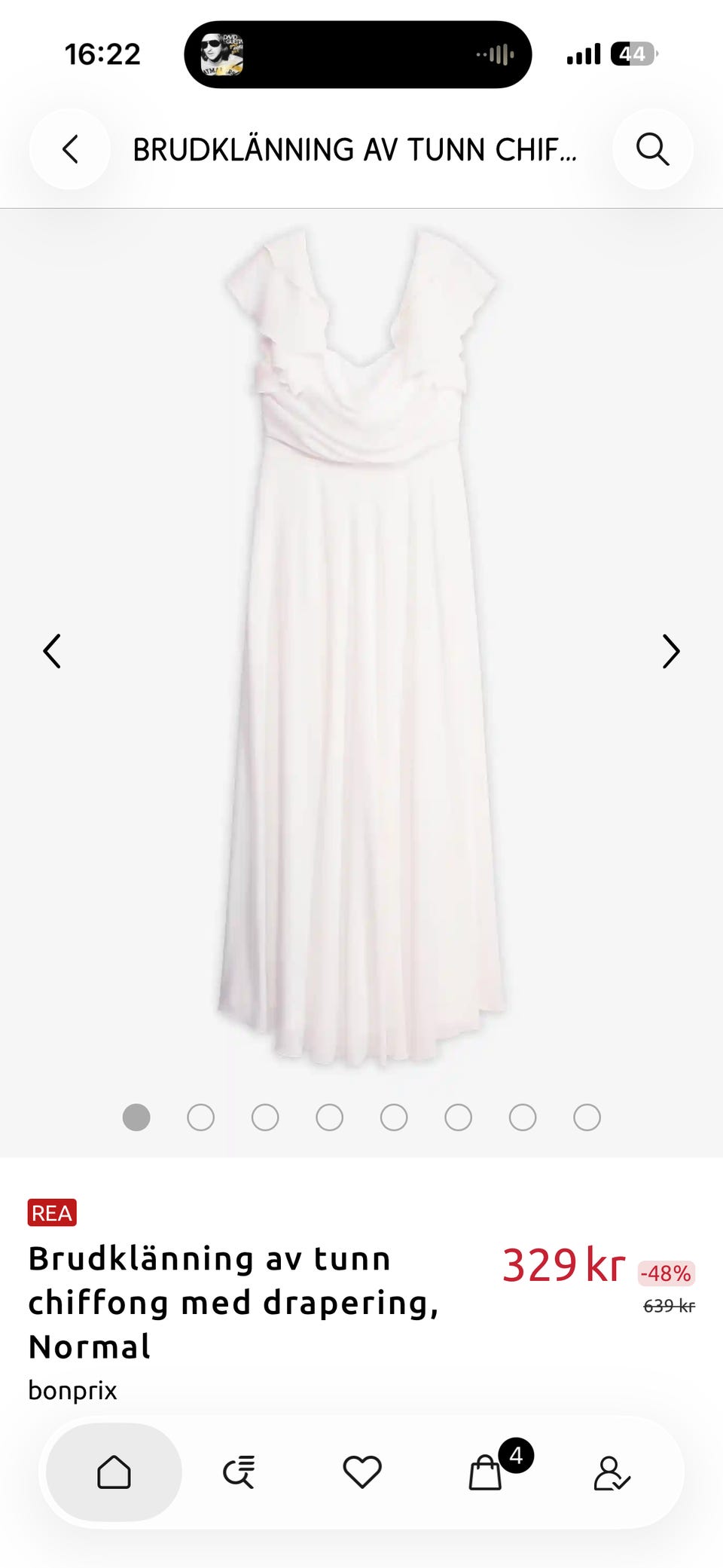The image size is (723, 1568).
Task: Open the wishlist heart tab
Action: (362, 1472)
